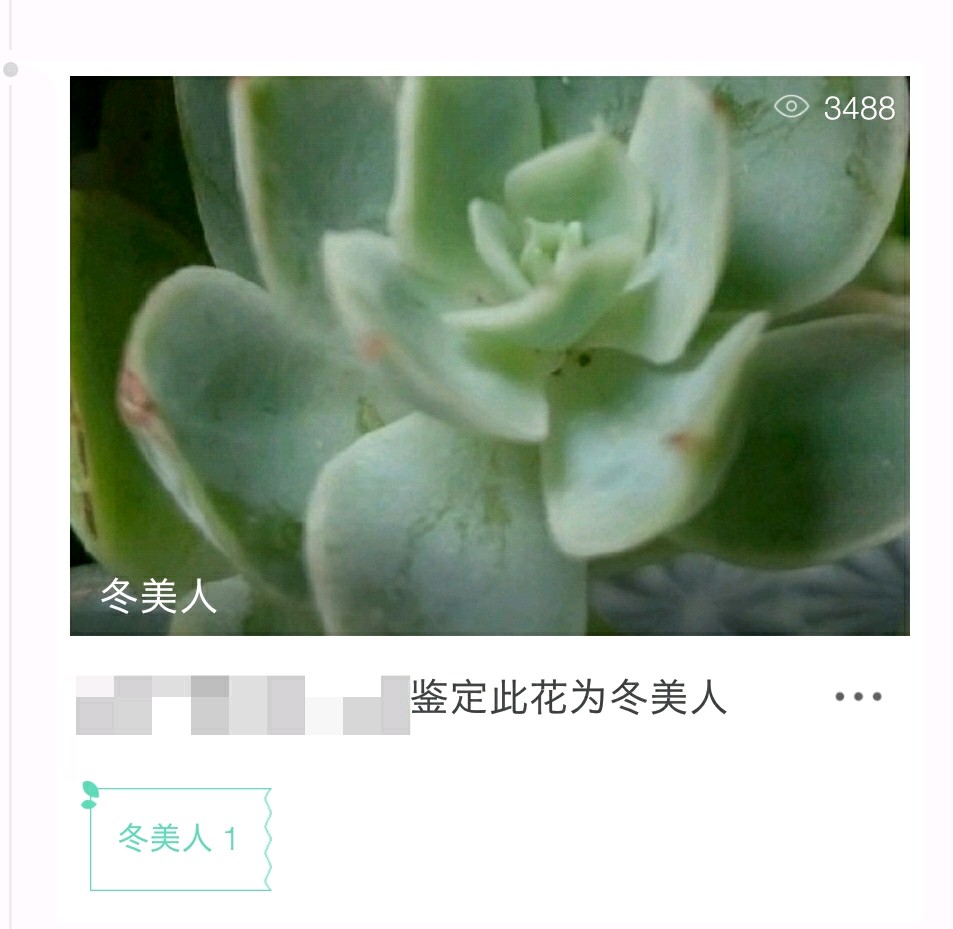Open the 冬美人 succulent photo

pos(489,355)
